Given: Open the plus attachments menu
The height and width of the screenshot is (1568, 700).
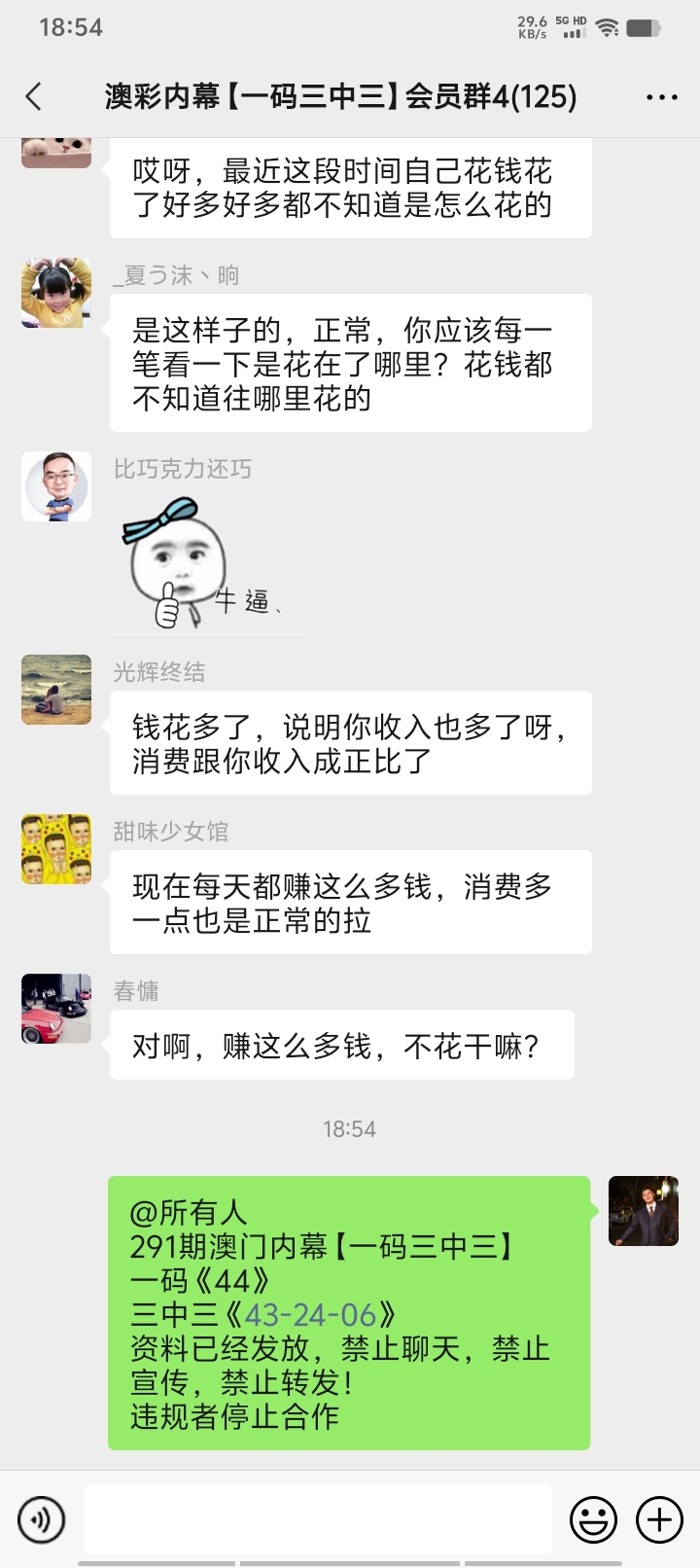Looking at the screenshot, I should pyautogui.click(x=659, y=1518).
